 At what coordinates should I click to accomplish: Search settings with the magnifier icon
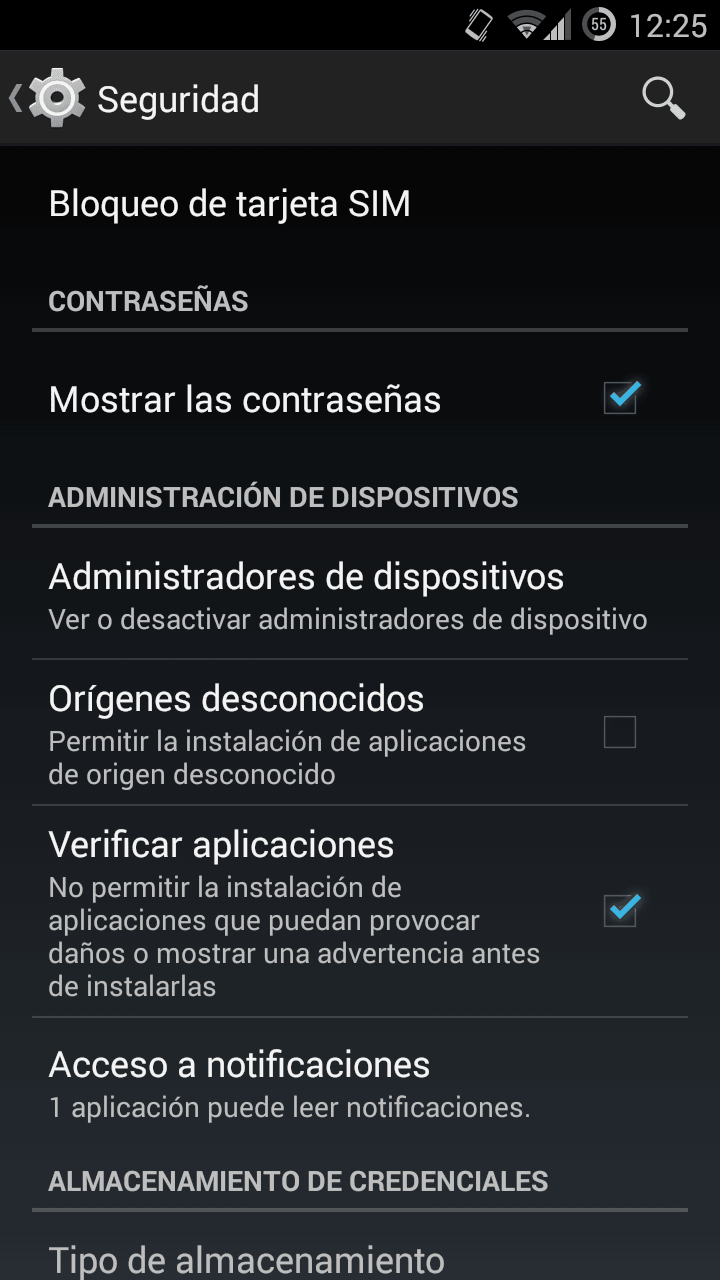click(663, 99)
